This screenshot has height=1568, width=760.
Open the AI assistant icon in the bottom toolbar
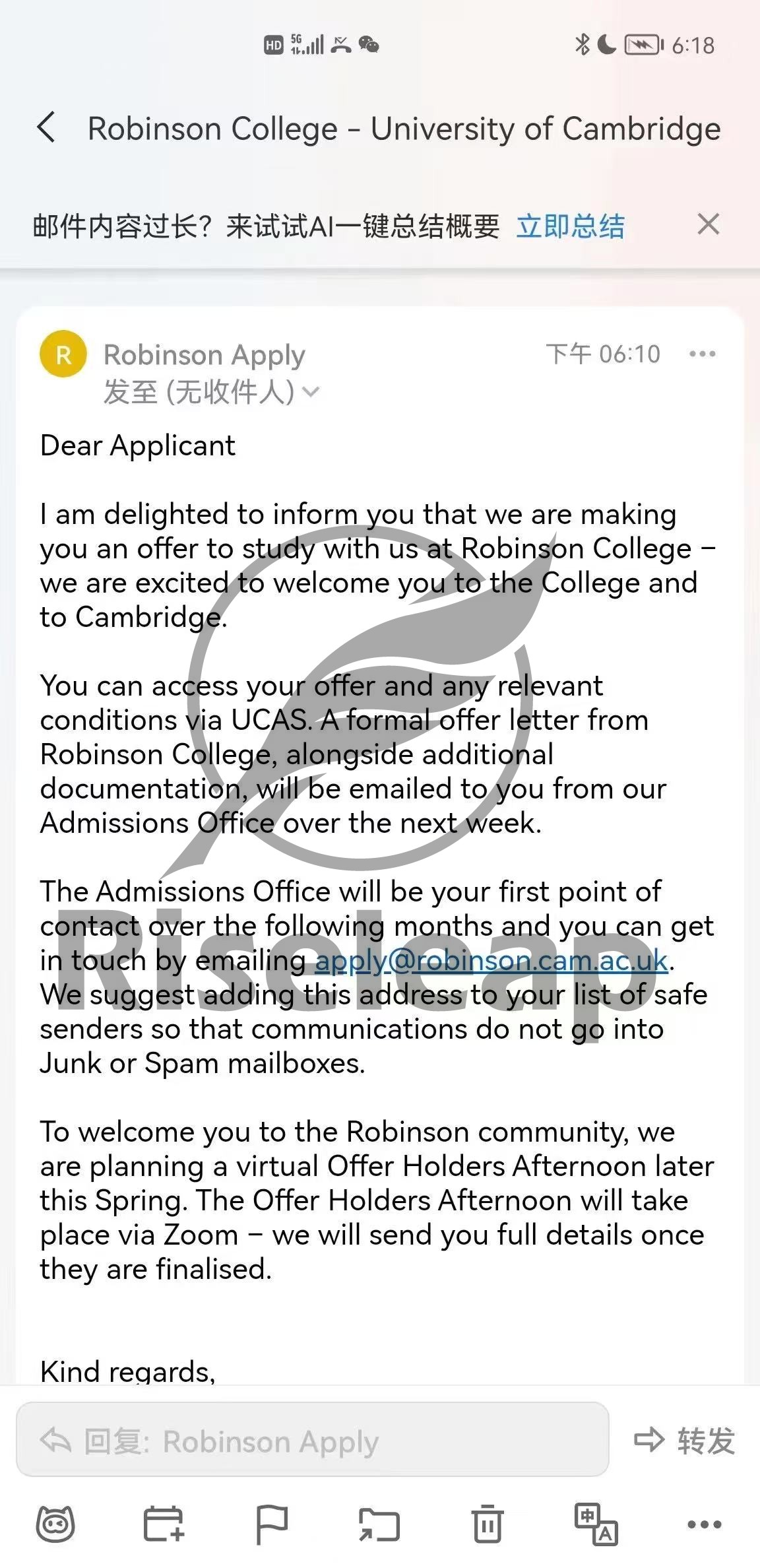point(55,1525)
